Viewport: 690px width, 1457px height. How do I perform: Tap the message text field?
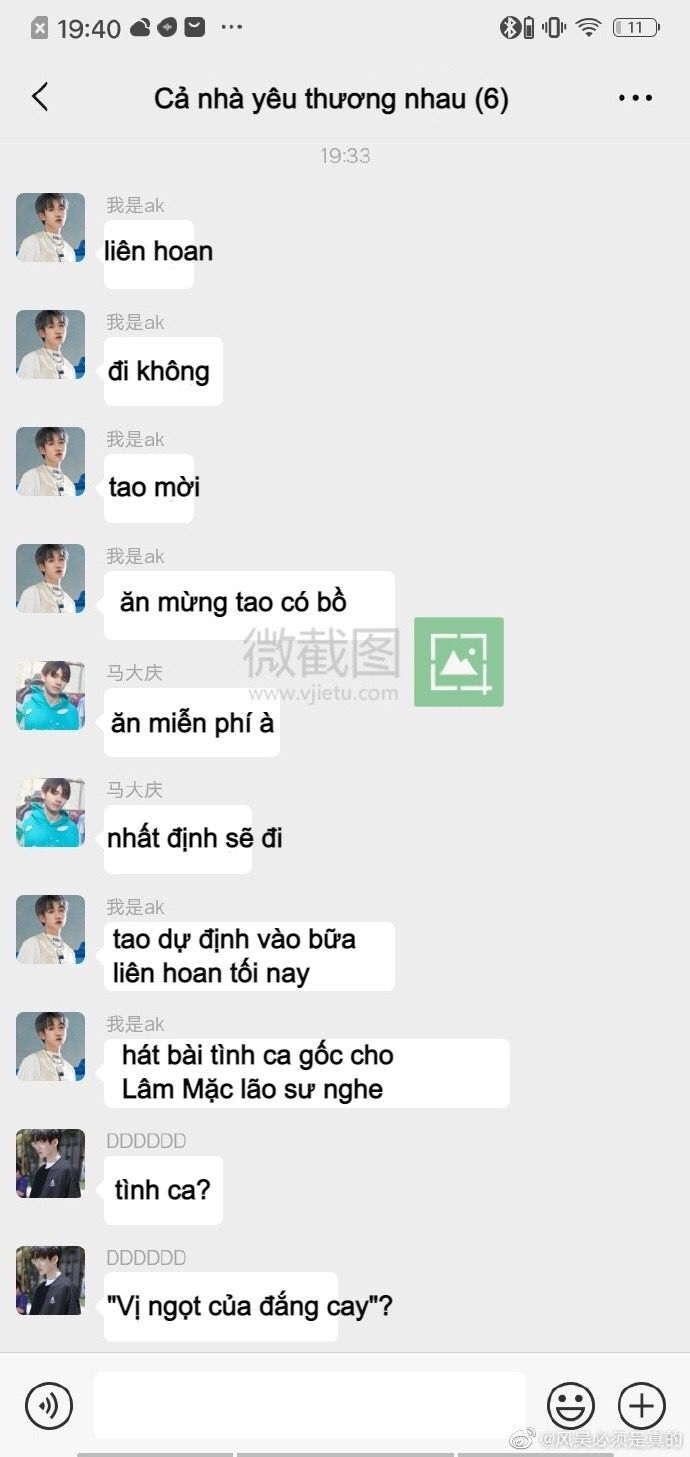point(310,1405)
